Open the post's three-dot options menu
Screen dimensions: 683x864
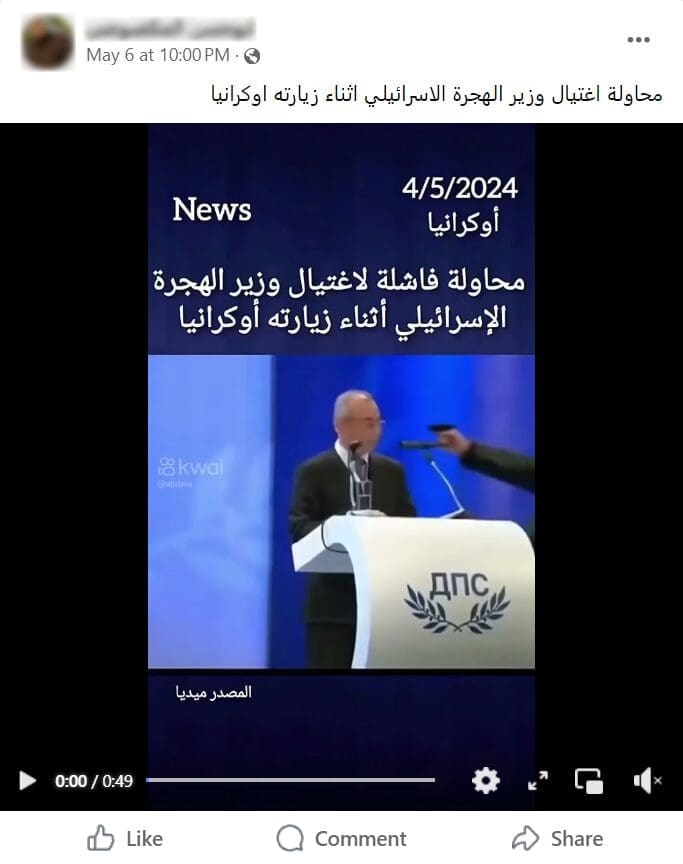pos(638,40)
